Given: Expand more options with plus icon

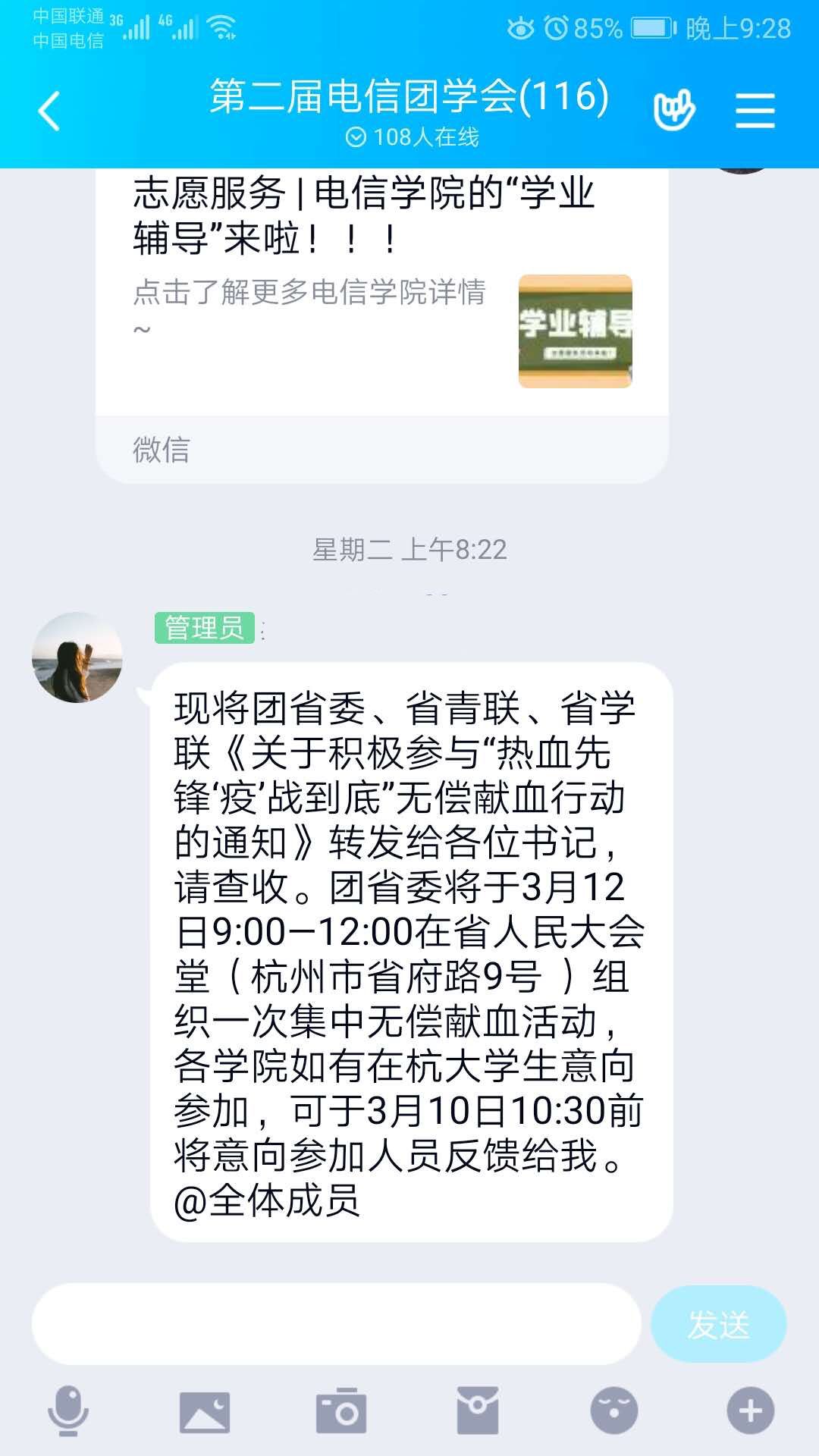Looking at the screenshot, I should 751,1411.
